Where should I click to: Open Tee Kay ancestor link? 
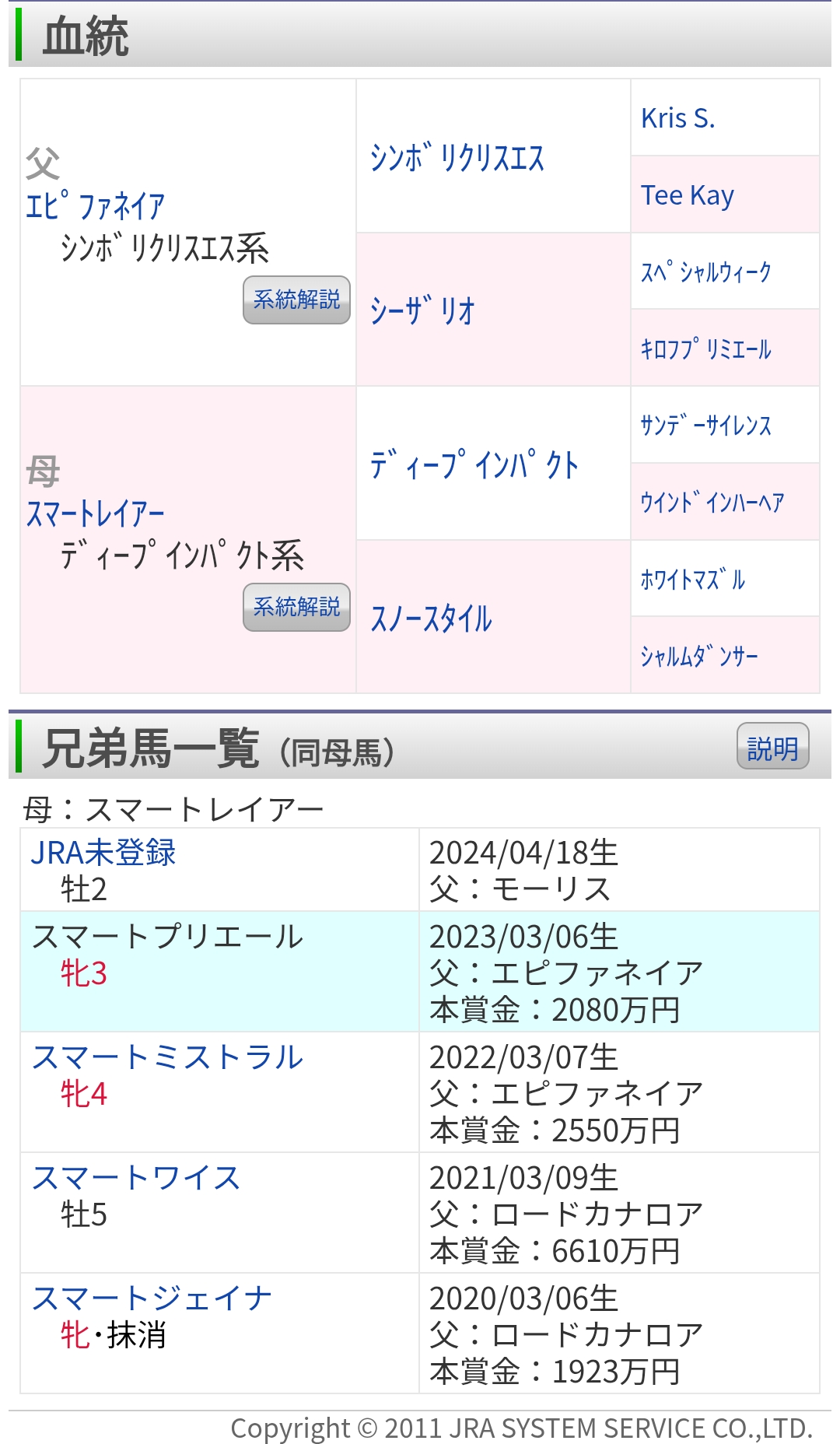click(x=687, y=195)
